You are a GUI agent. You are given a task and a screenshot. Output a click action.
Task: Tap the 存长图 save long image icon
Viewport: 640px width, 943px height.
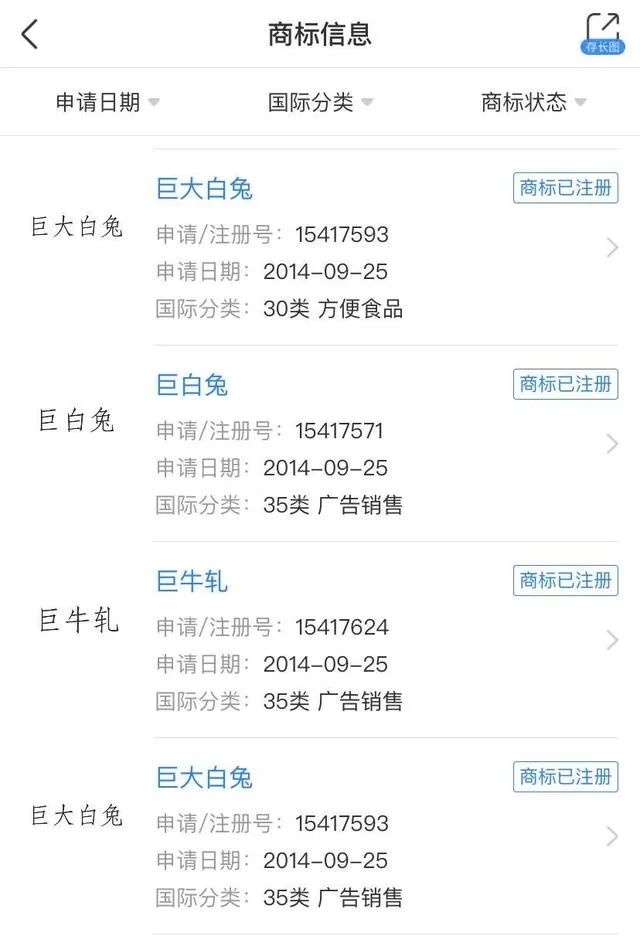(602, 34)
